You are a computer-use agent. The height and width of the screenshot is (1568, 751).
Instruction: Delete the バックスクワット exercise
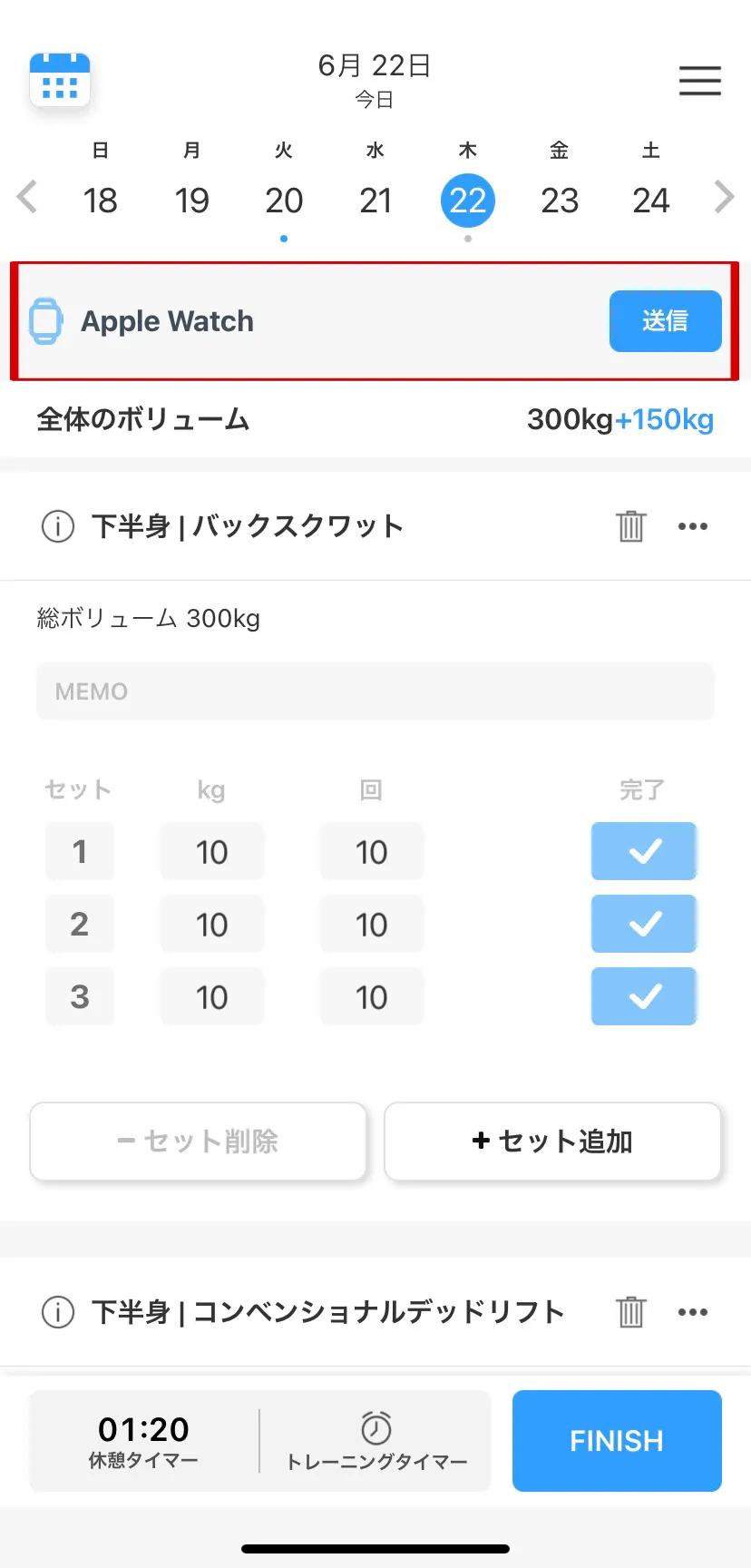(630, 526)
